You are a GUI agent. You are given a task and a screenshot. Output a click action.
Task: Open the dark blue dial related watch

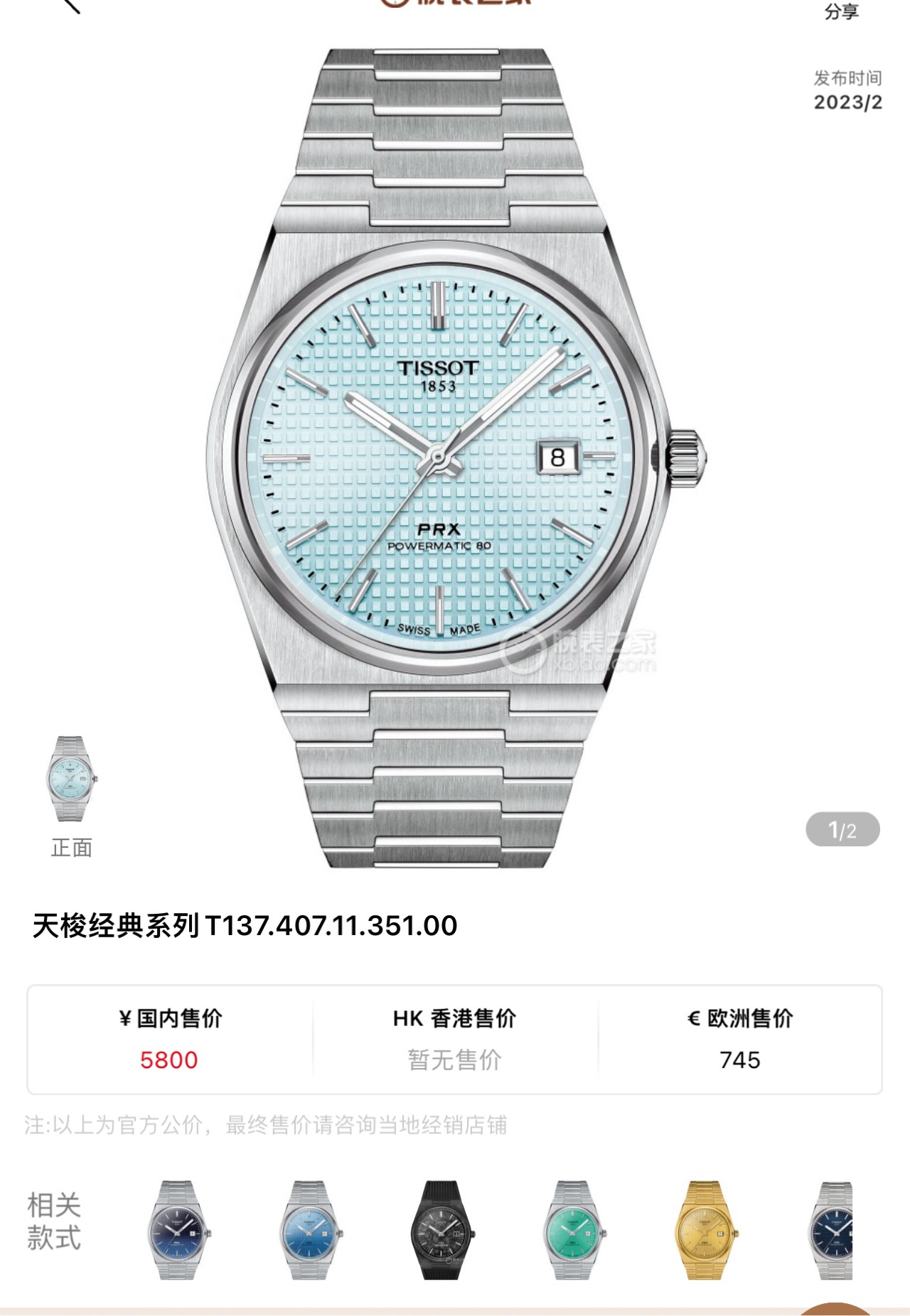[x=178, y=1231]
